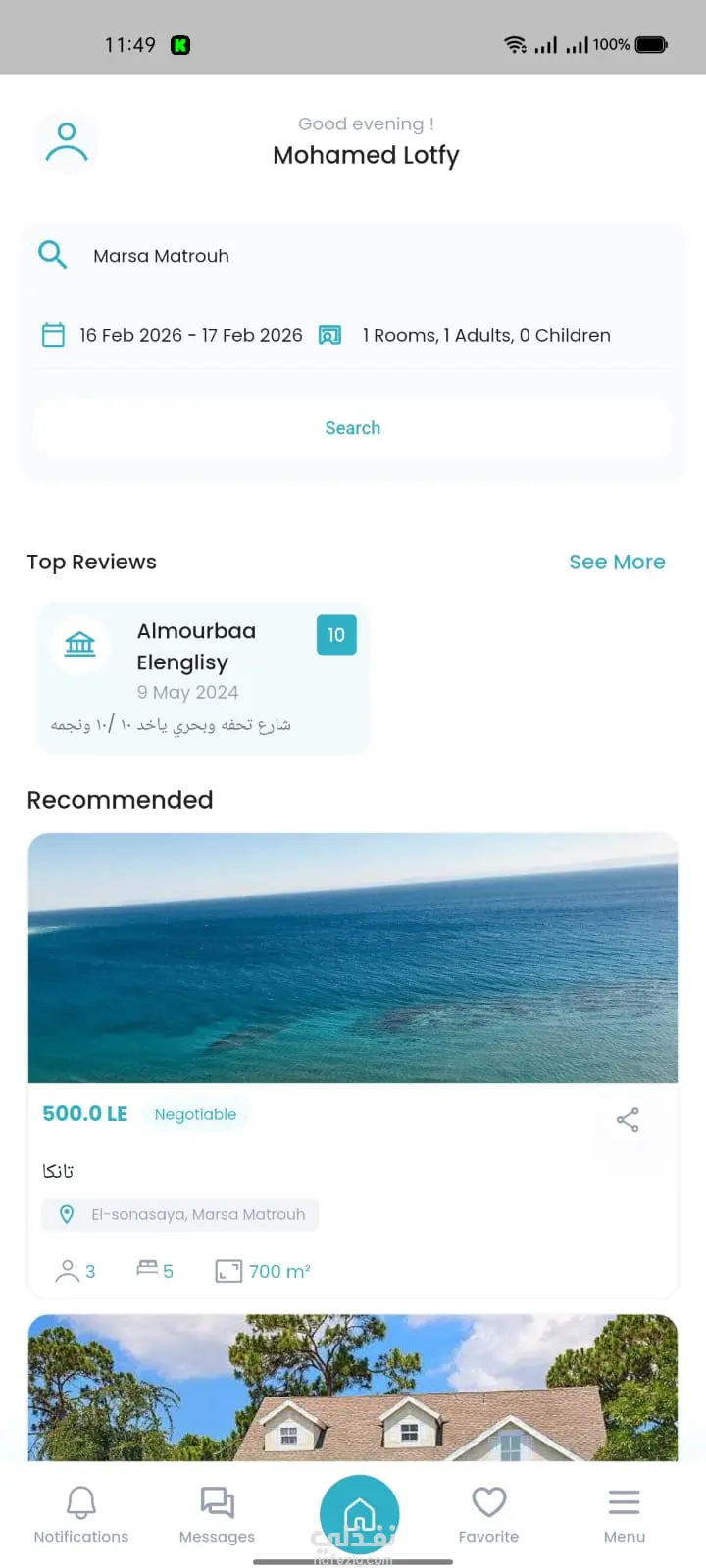Screen dimensions: 706x1568
Task: Change the 16 Feb – 17 Feb dates
Action: point(190,335)
